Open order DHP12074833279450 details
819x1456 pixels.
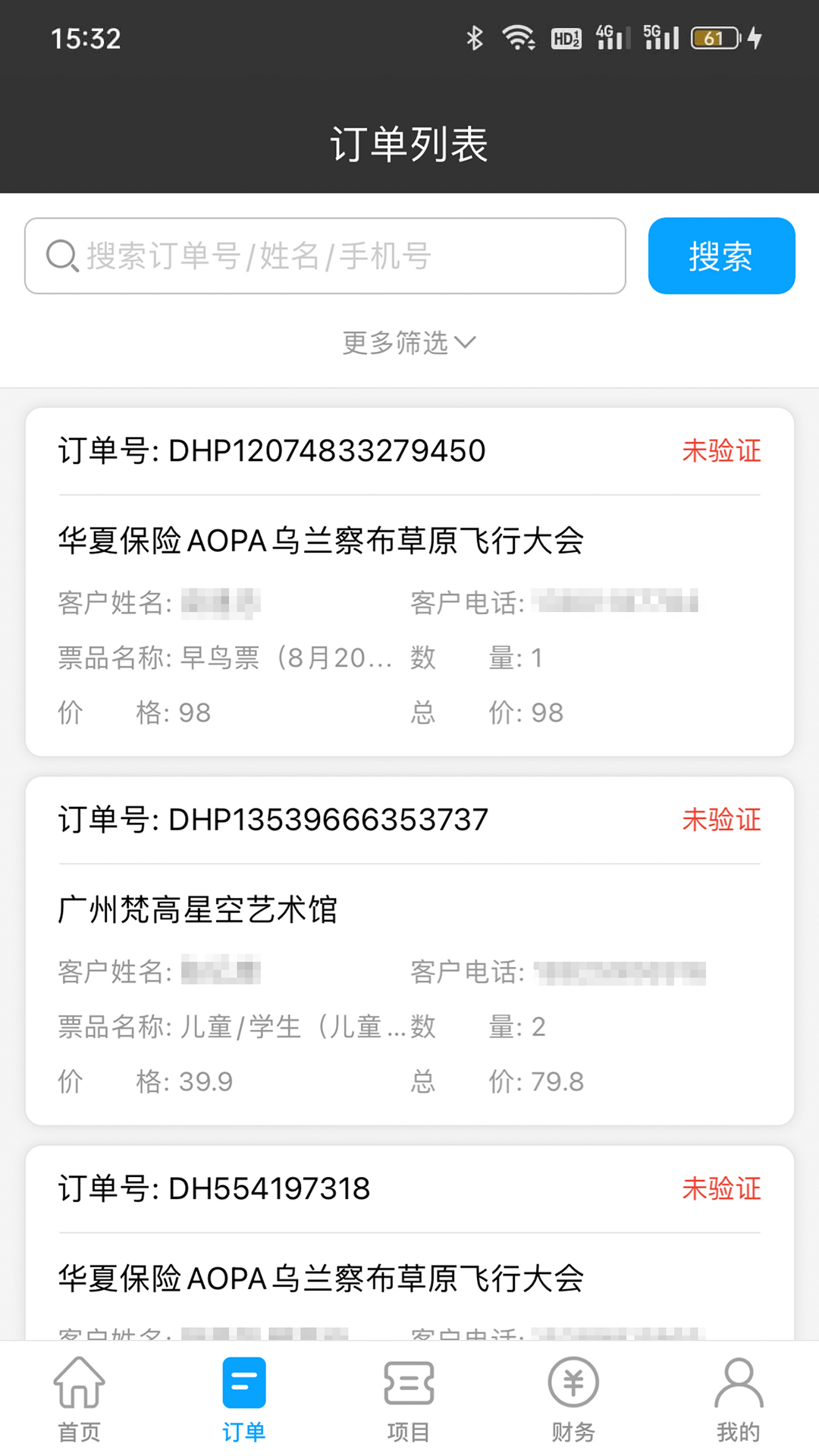click(409, 580)
